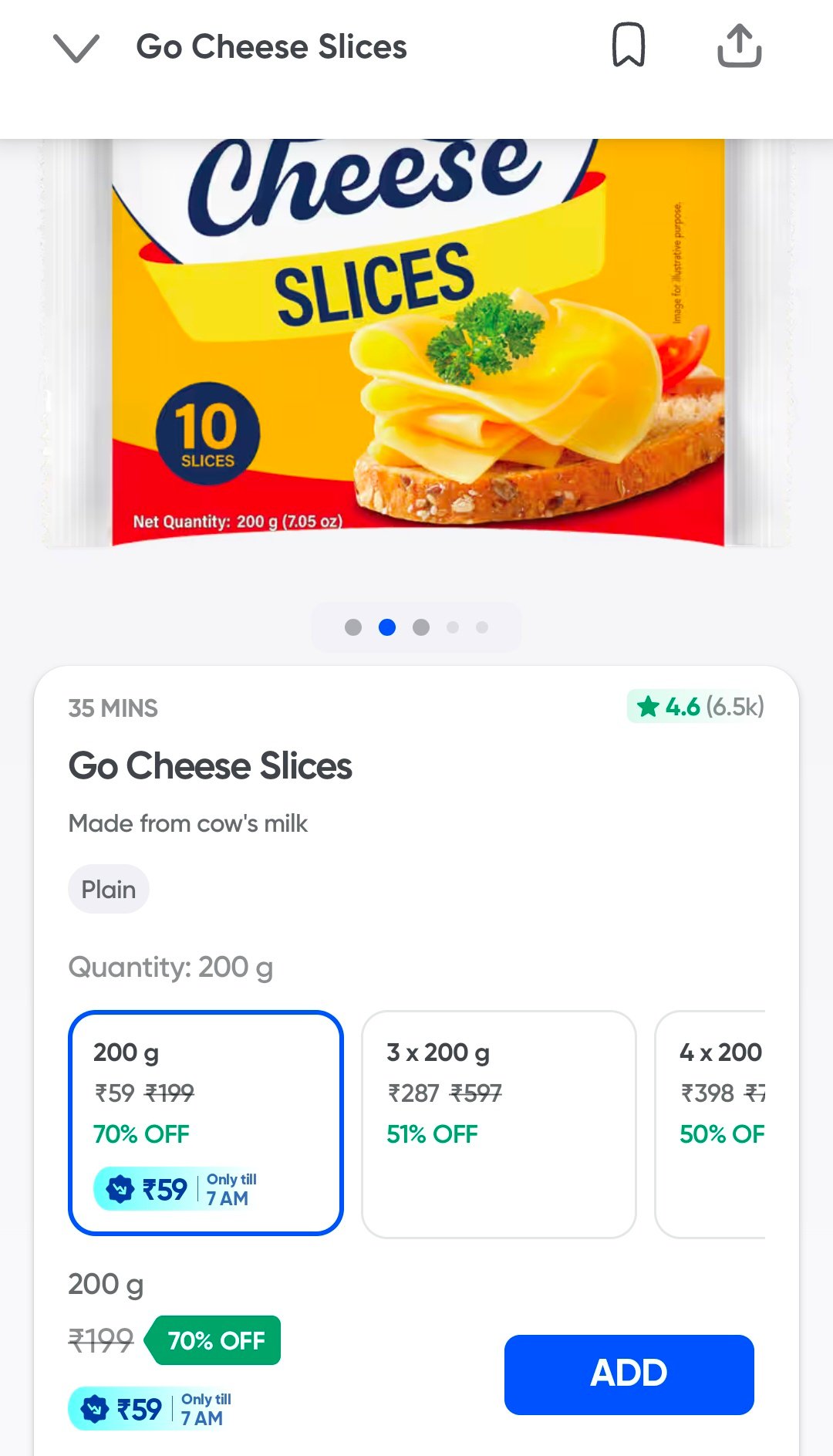Choose the 3 x 200 g pack

(x=498, y=1123)
